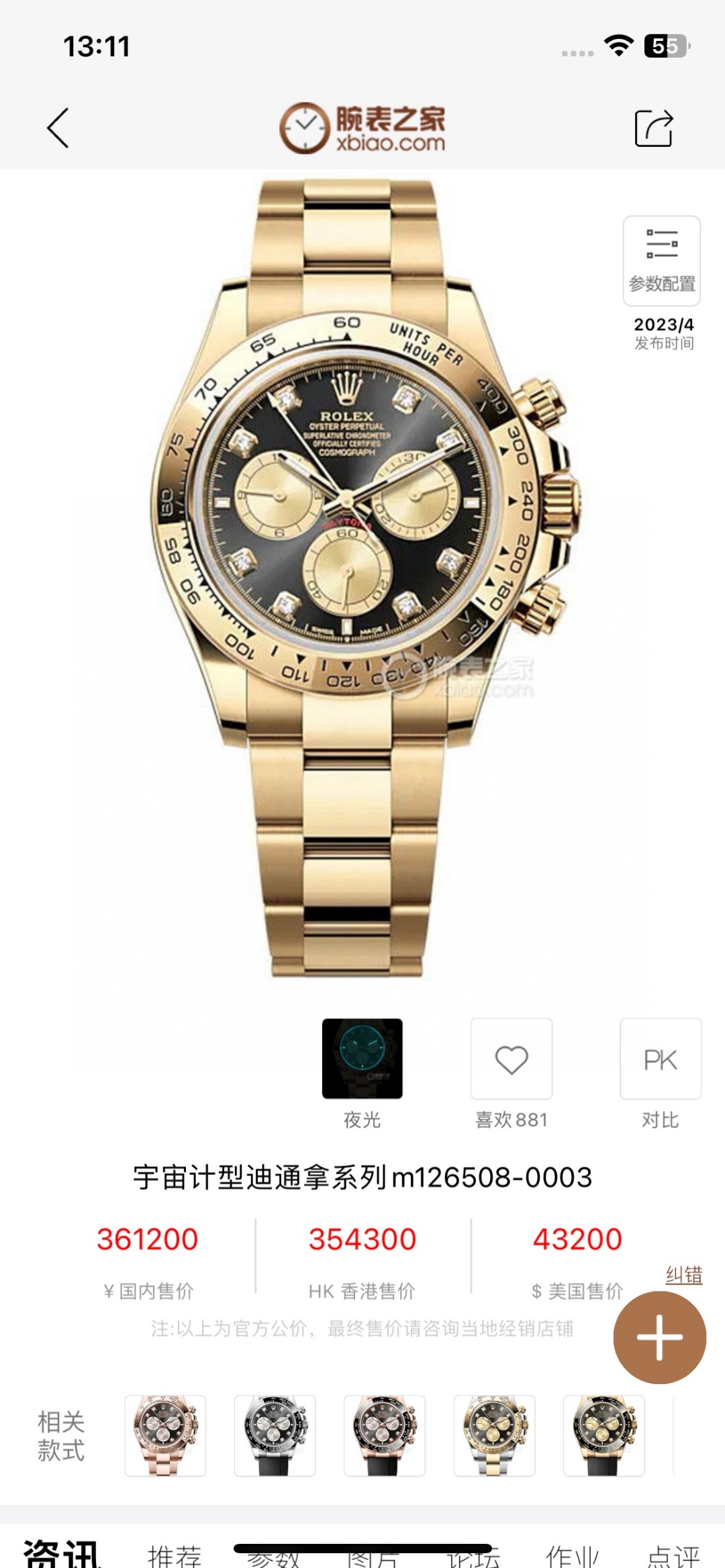Share this watch page
Viewport: 725px width, 1568px height.
653,127
